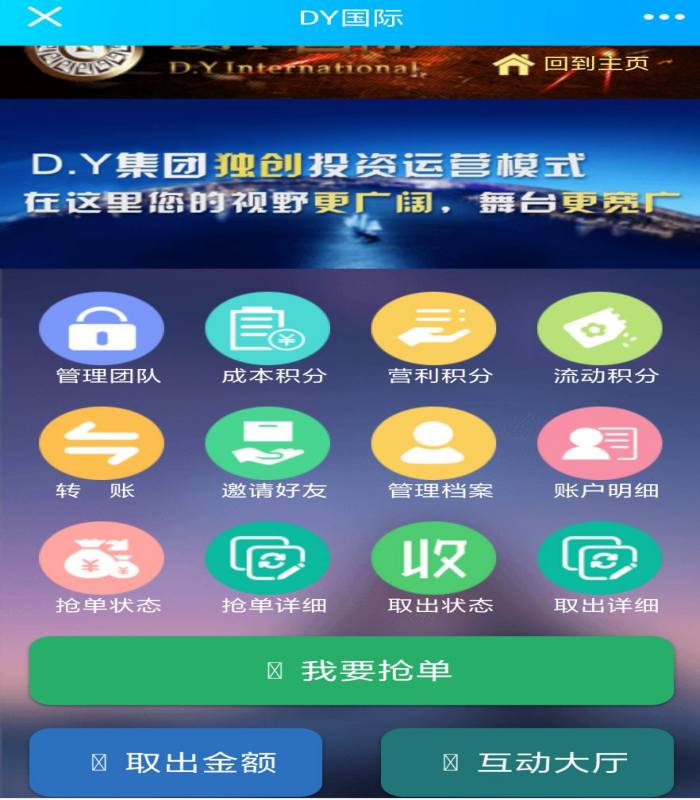Go to 转账 transfer

click(101, 444)
